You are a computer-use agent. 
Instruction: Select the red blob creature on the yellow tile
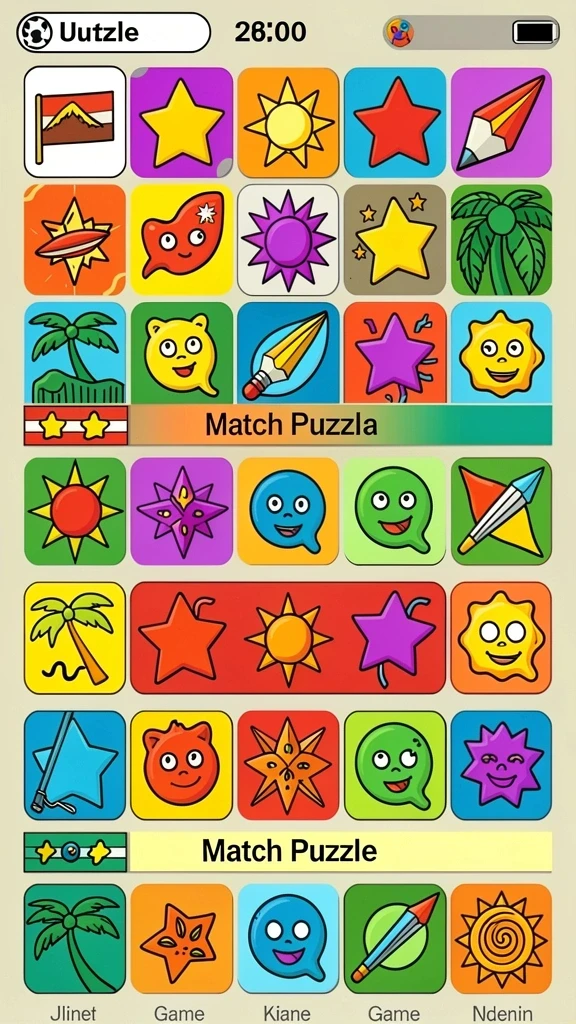[182, 240]
